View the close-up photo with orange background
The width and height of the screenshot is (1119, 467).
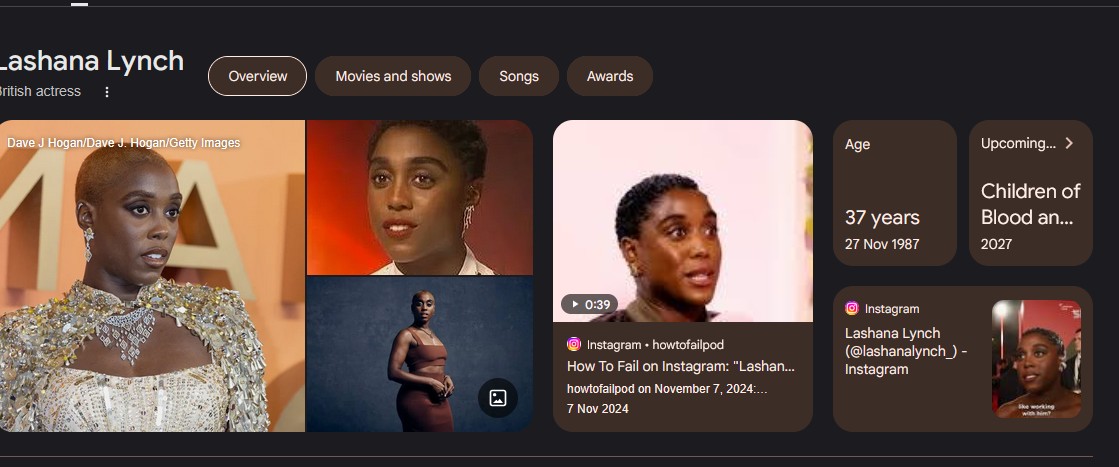tap(419, 197)
